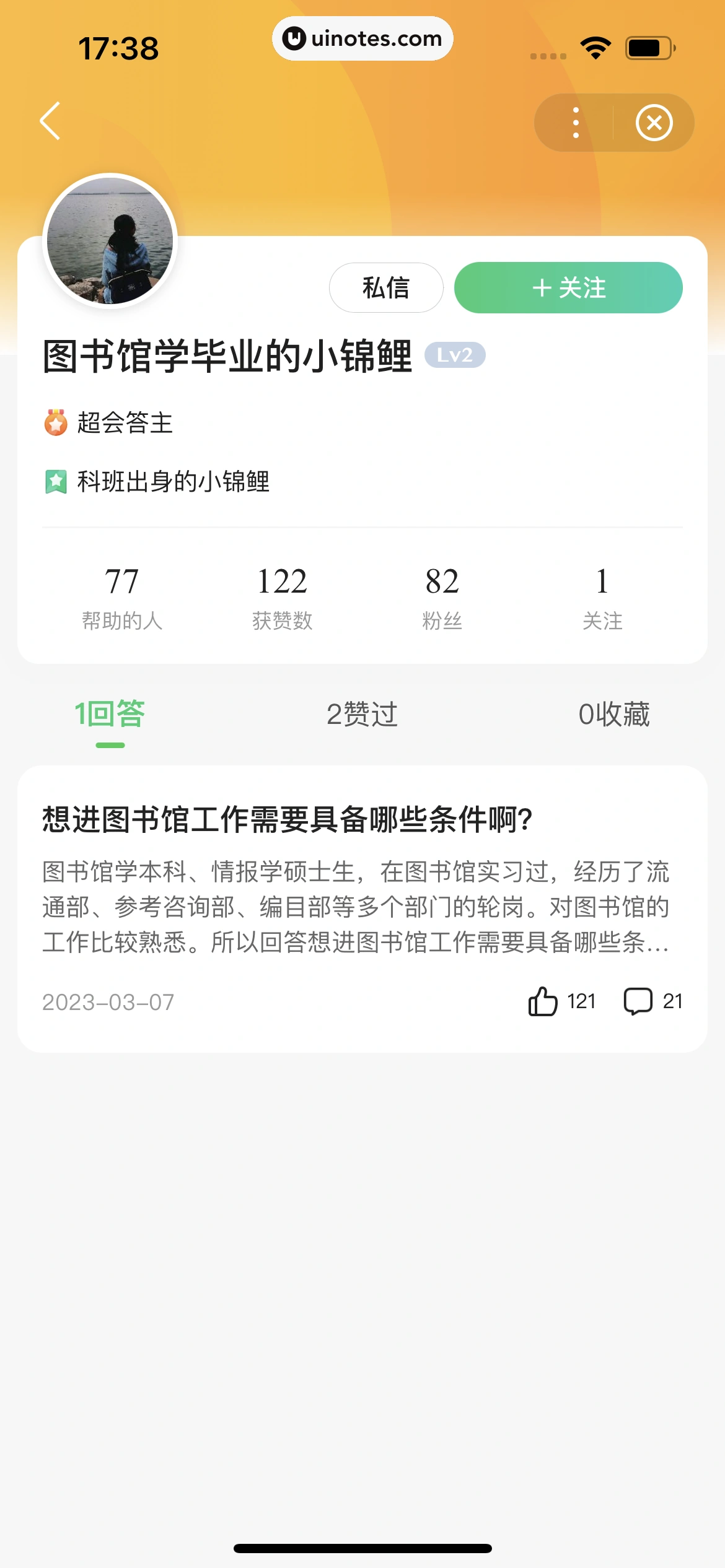The height and width of the screenshot is (1568, 725).
Task: Send a private message via 私信
Action: pos(385,288)
